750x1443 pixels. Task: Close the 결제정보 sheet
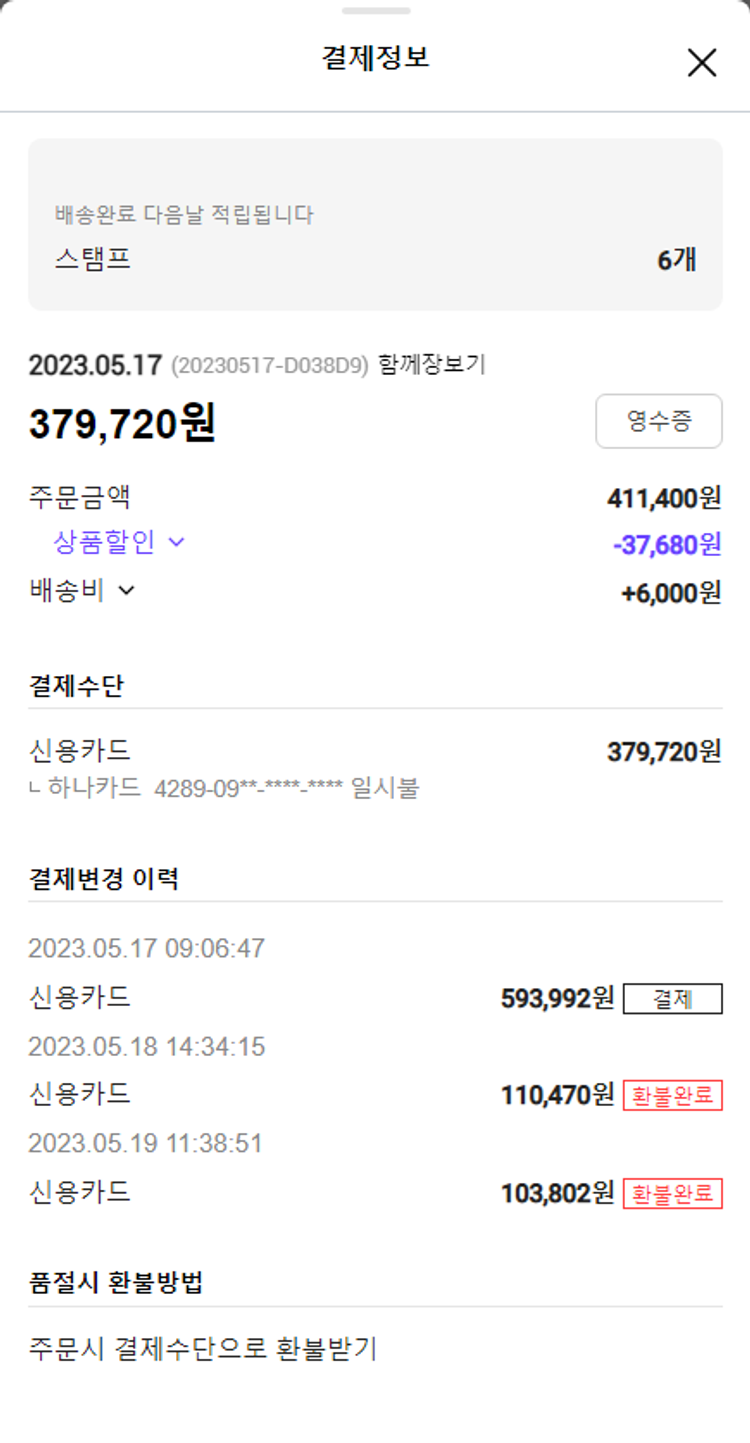(702, 62)
